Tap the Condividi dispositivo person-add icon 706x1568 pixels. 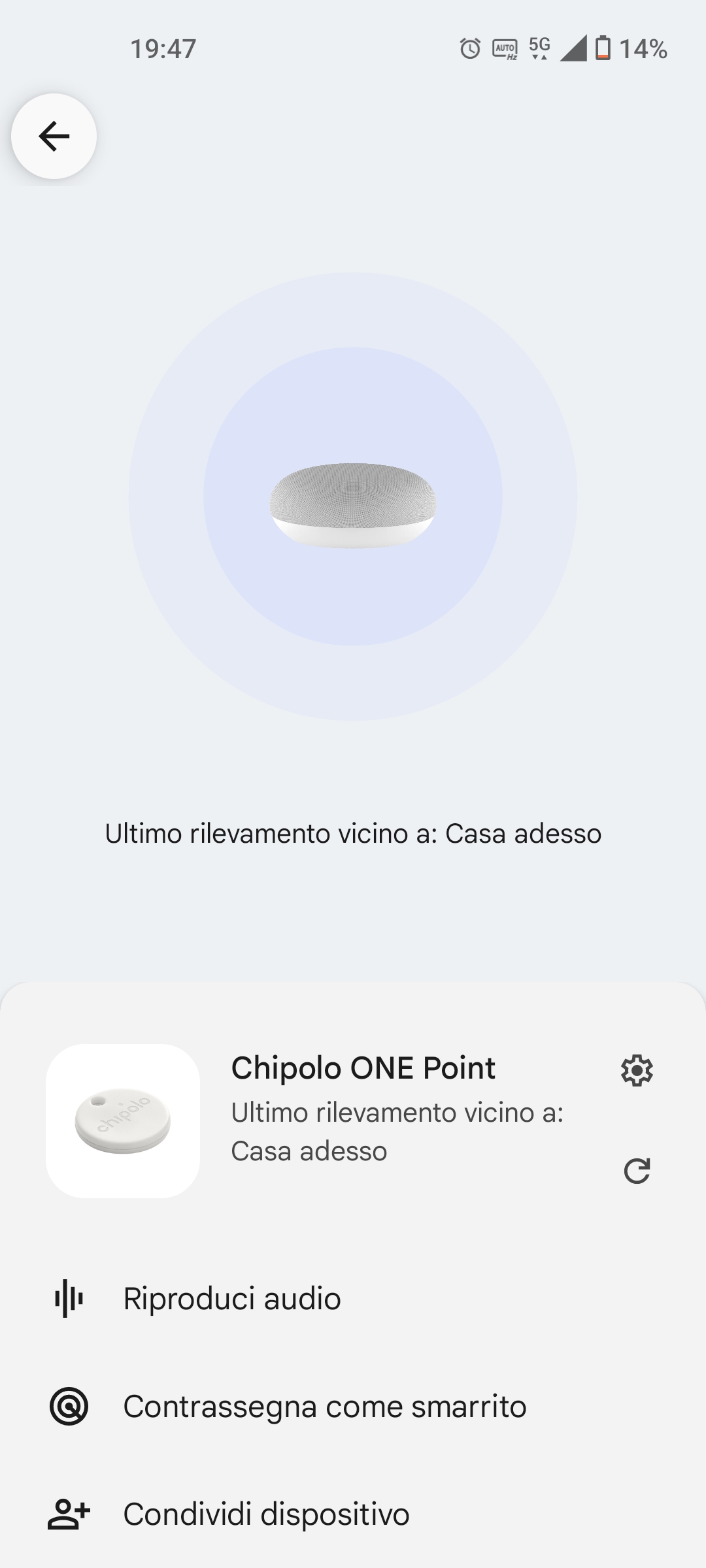coord(68,1514)
